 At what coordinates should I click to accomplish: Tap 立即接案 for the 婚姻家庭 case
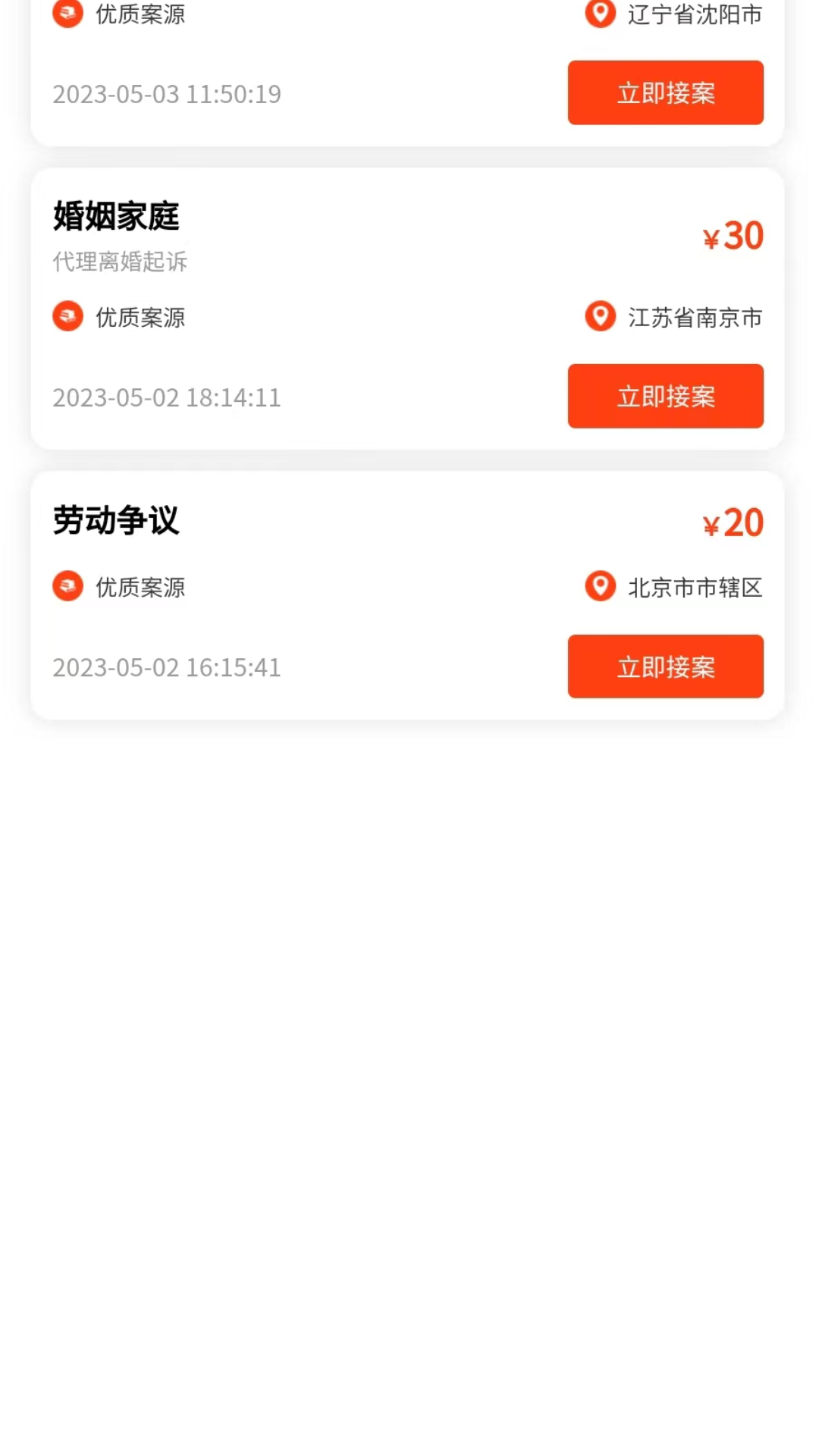[x=665, y=396]
